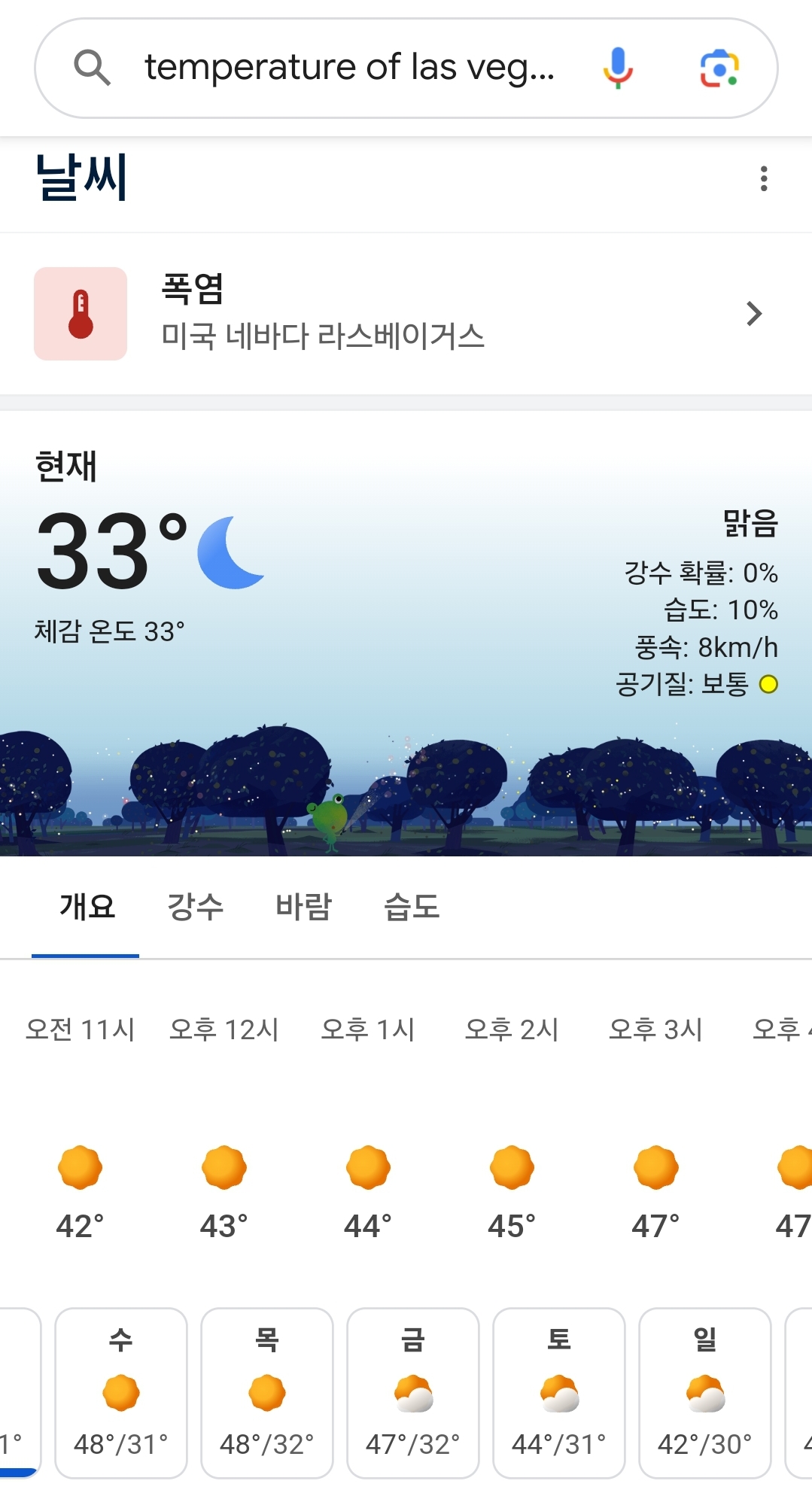This screenshot has height=1493, width=812.
Task: Select the 목 forecast card
Action: pos(267,1393)
